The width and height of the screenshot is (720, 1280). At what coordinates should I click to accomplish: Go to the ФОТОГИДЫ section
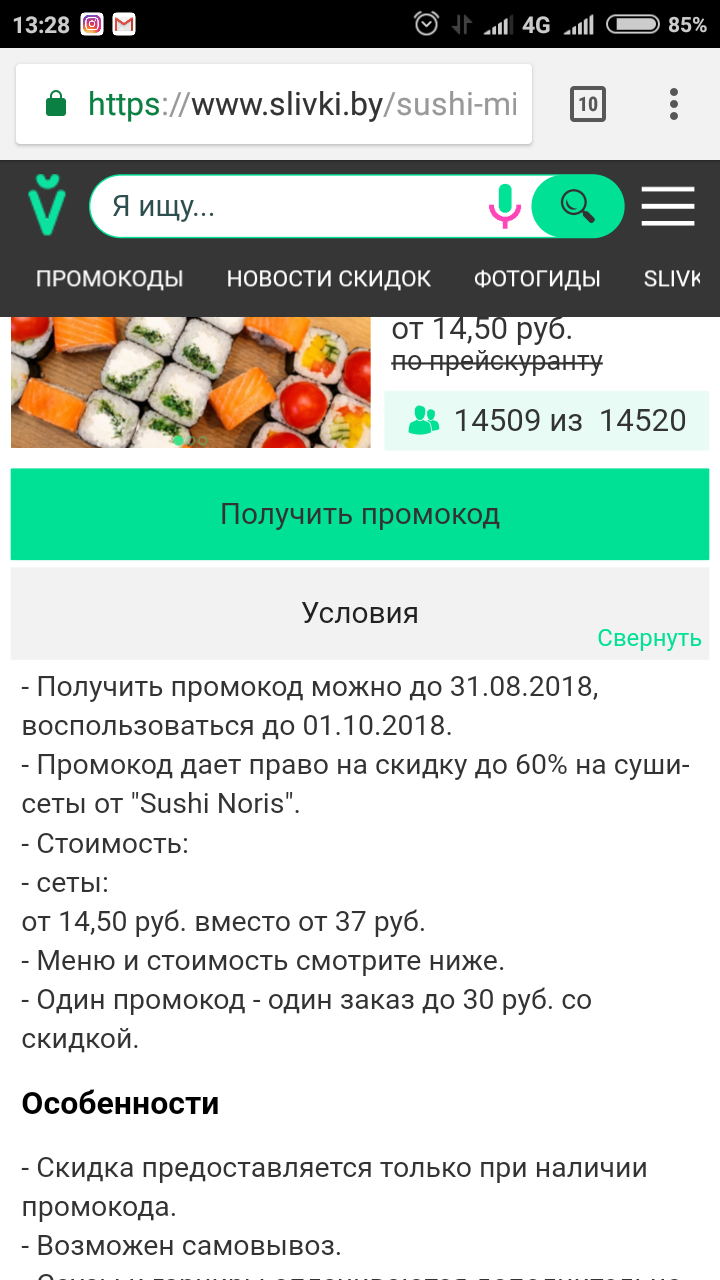coord(537,279)
